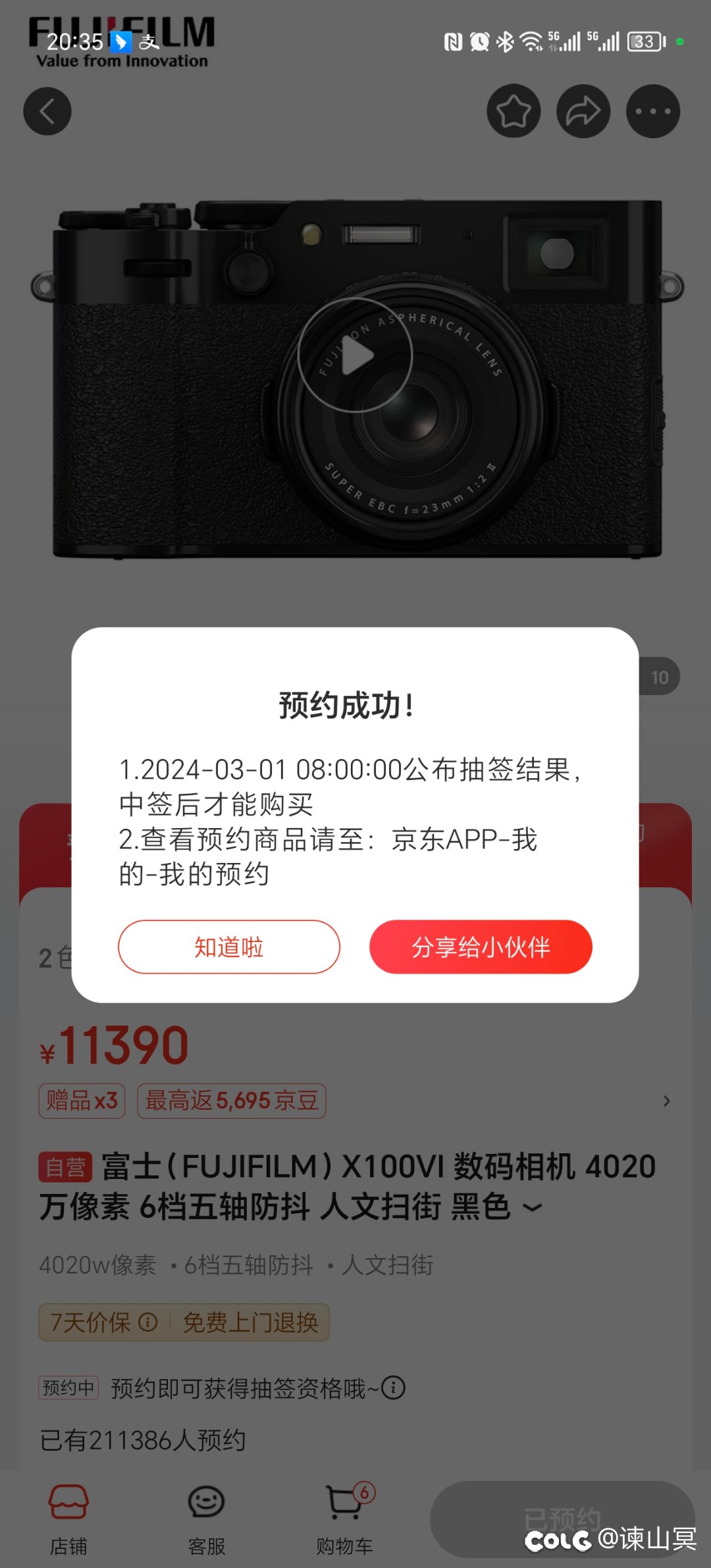Screen dimensions: 711x1568
Task: Share the product via the arrow icon
Action: [583, 111]
